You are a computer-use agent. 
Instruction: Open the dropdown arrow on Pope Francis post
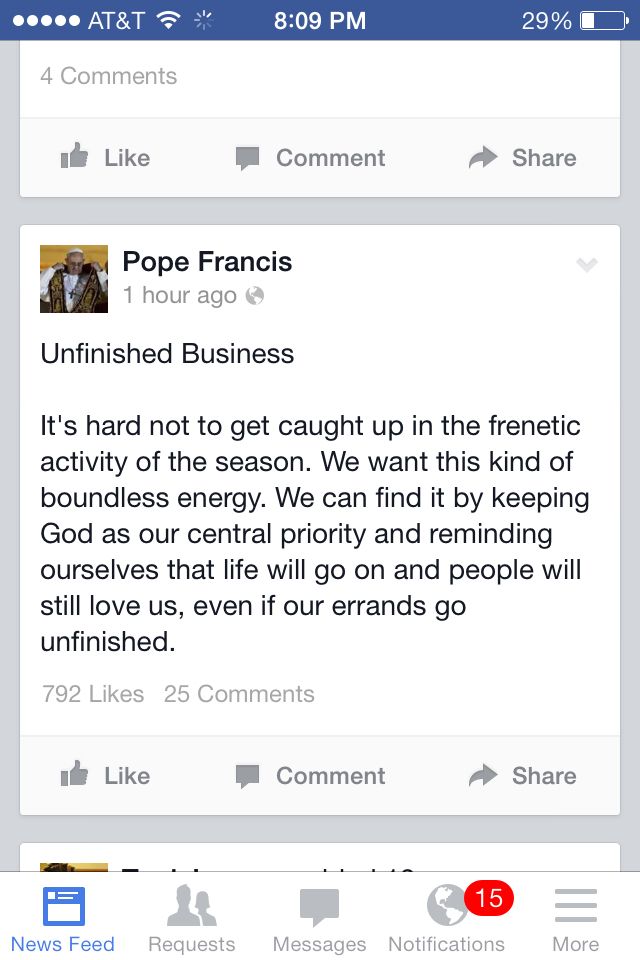tap(587, 265)
